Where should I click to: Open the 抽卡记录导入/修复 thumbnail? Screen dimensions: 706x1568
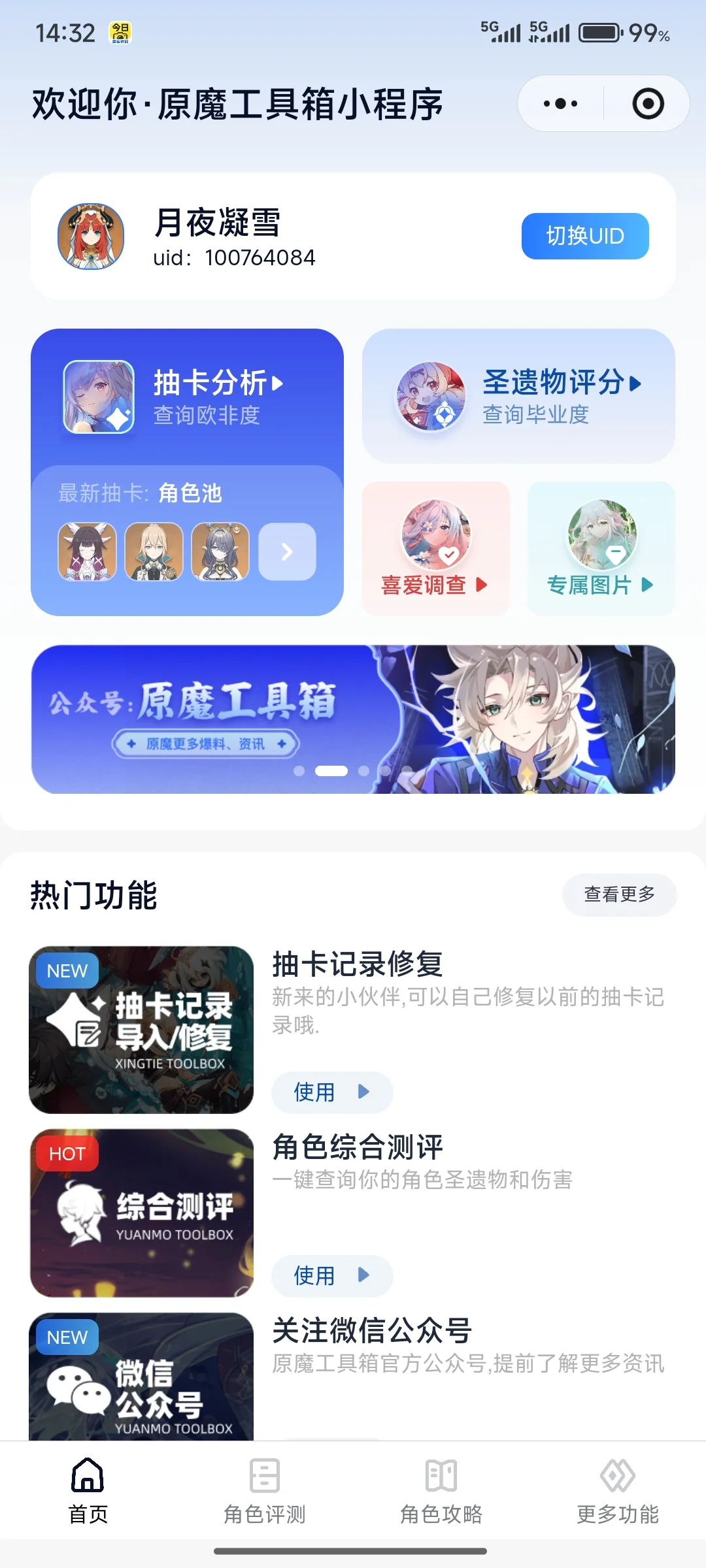tap(141, 1030)
